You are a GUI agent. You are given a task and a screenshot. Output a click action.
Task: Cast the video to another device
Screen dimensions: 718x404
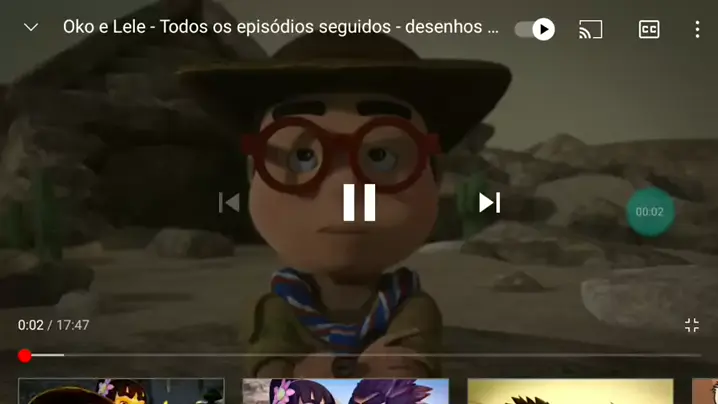591,29
